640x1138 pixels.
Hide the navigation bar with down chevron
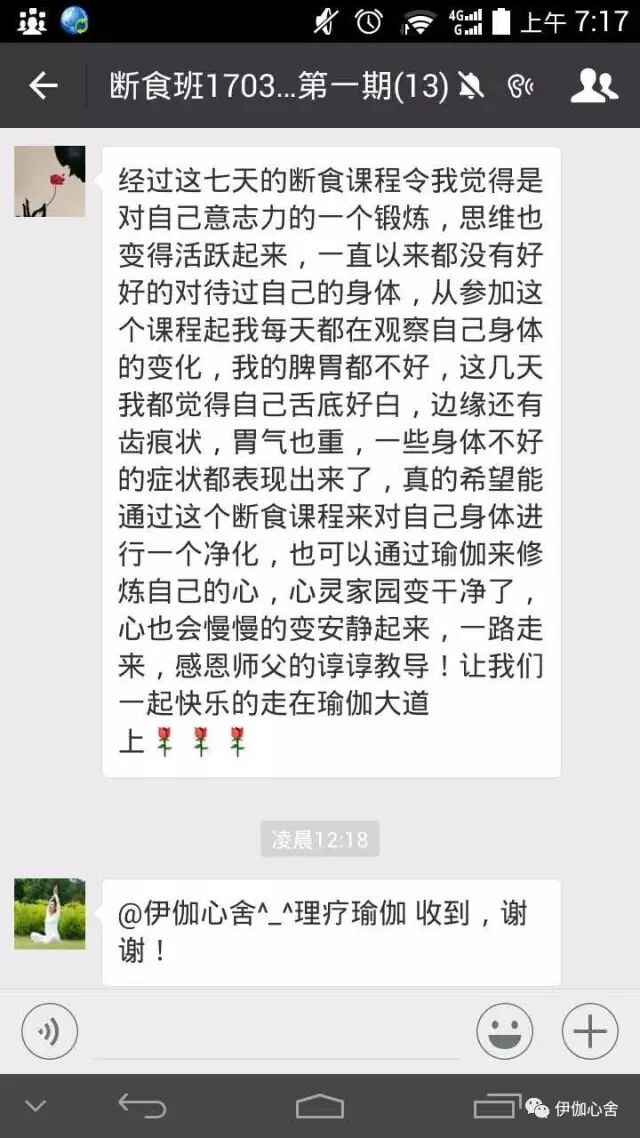[35, 1106]
